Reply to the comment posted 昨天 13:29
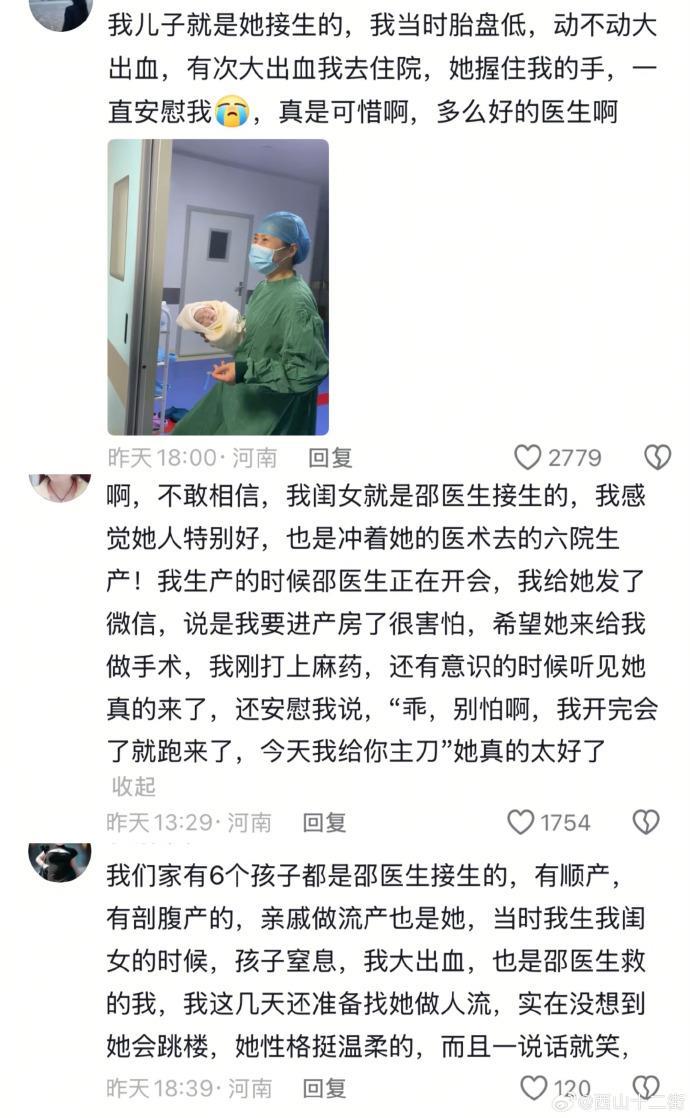 click(x=325, y=823)
